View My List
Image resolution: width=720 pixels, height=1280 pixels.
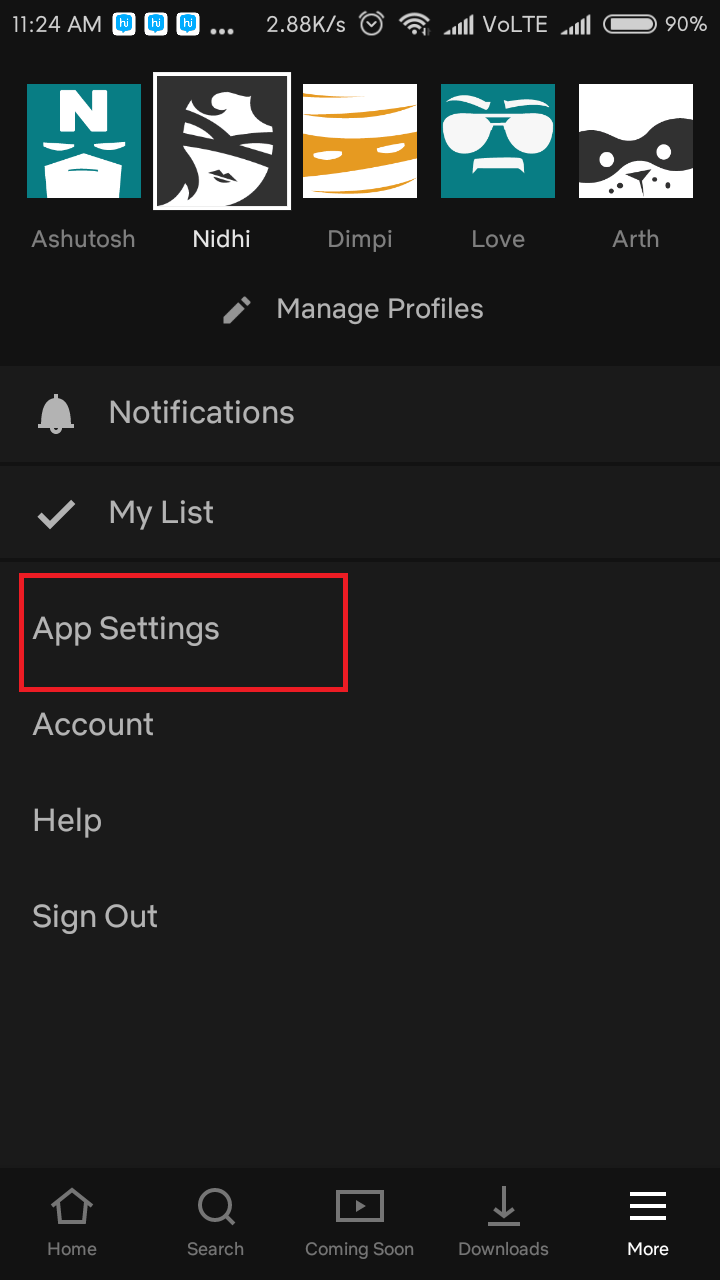point(160,513)
